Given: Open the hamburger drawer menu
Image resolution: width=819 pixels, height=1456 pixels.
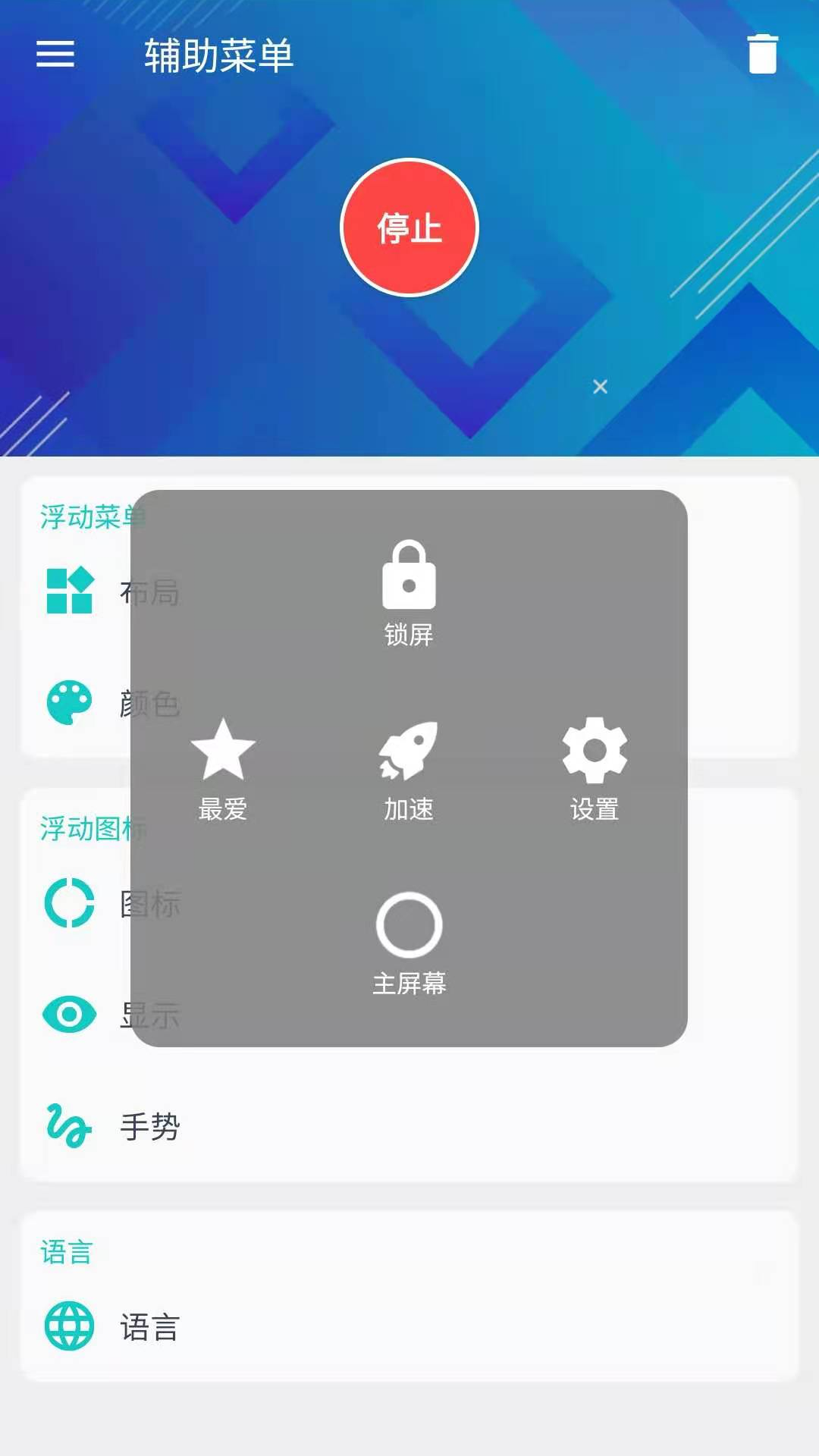Looking at the screenshot, I should tap(55, 55).
